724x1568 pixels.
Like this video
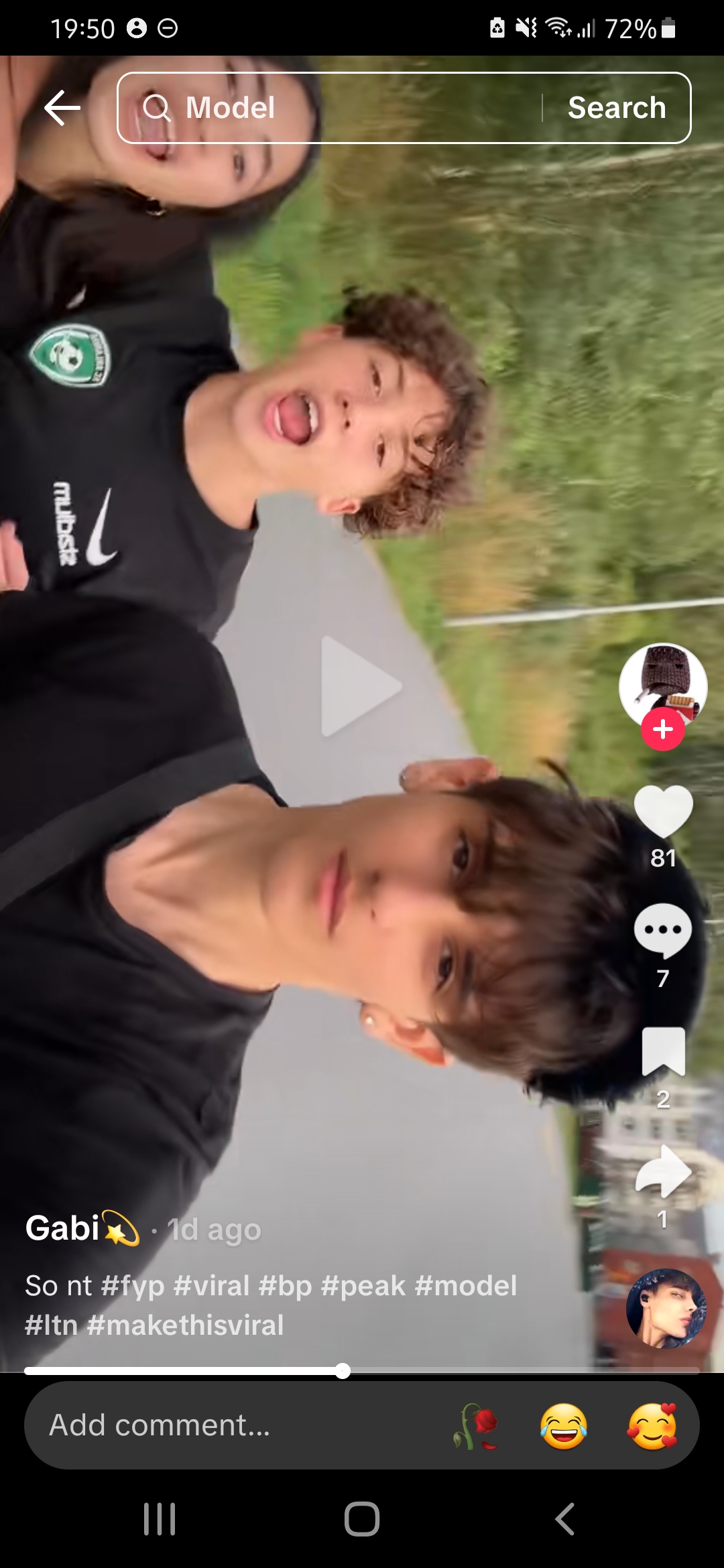663,811
